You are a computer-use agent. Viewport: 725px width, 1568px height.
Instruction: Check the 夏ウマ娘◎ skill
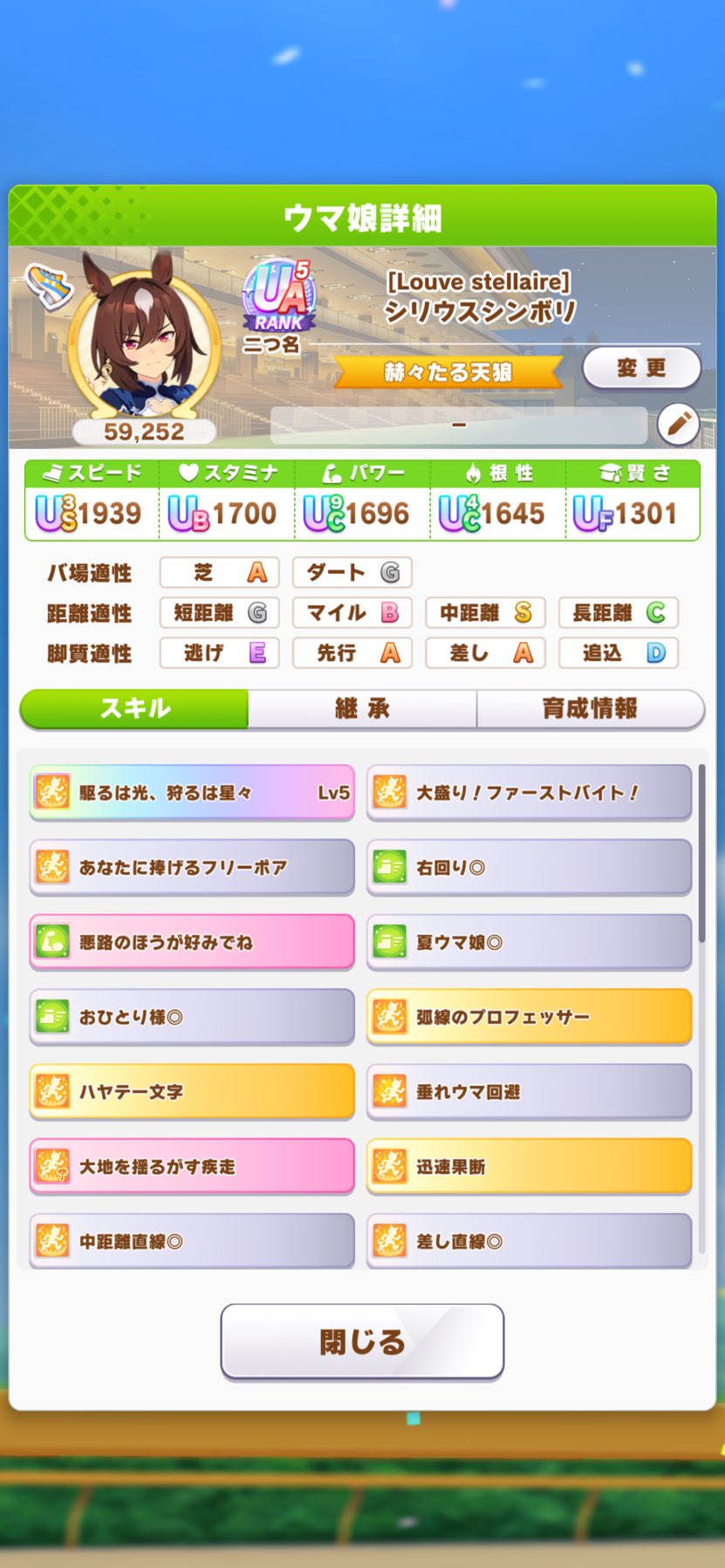(x=529, y=942)
